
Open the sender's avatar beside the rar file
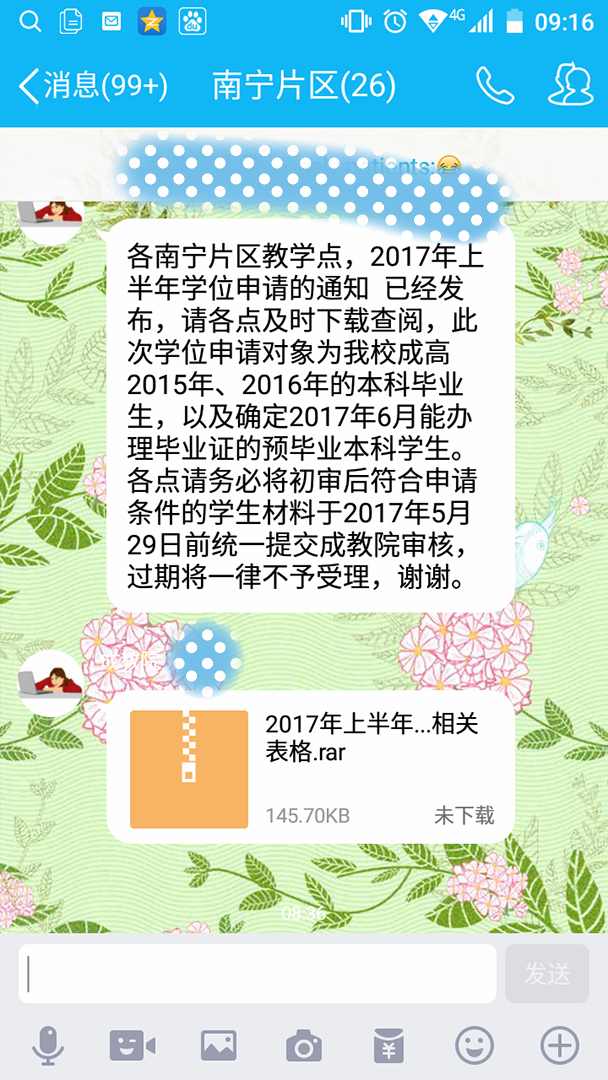pos(50,682)
